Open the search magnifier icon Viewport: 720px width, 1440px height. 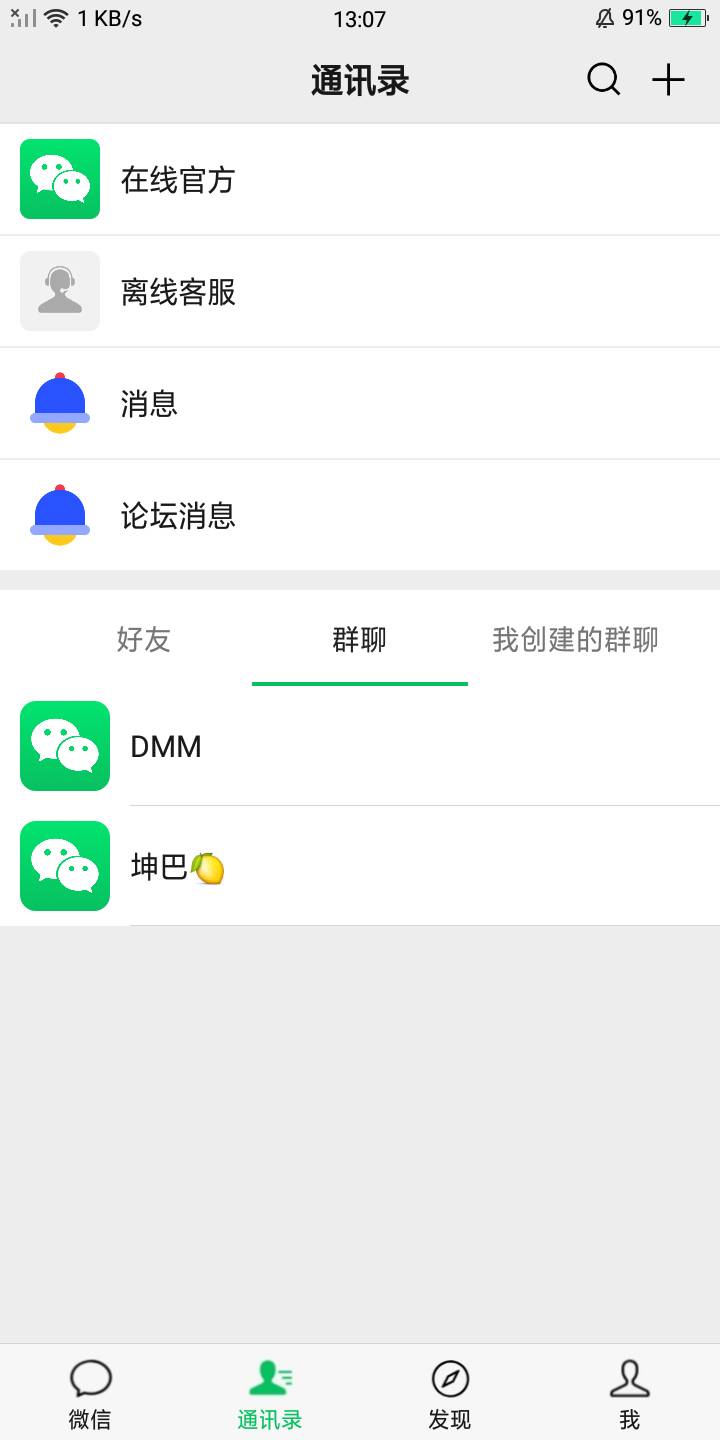pyautogui.click(x=603, y=80)
